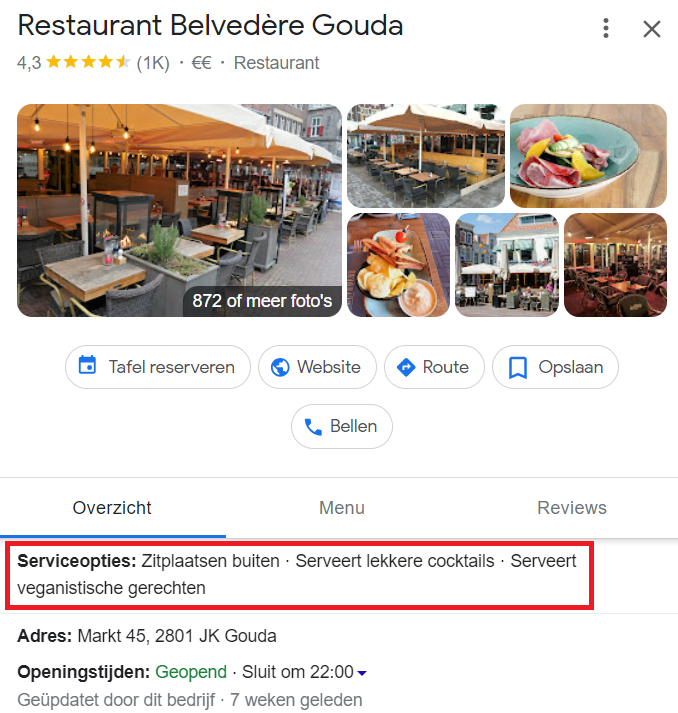This screenshot has width=678, height=713.
Task: Open the (1K) reviews count link
Action: pos(153,63)
